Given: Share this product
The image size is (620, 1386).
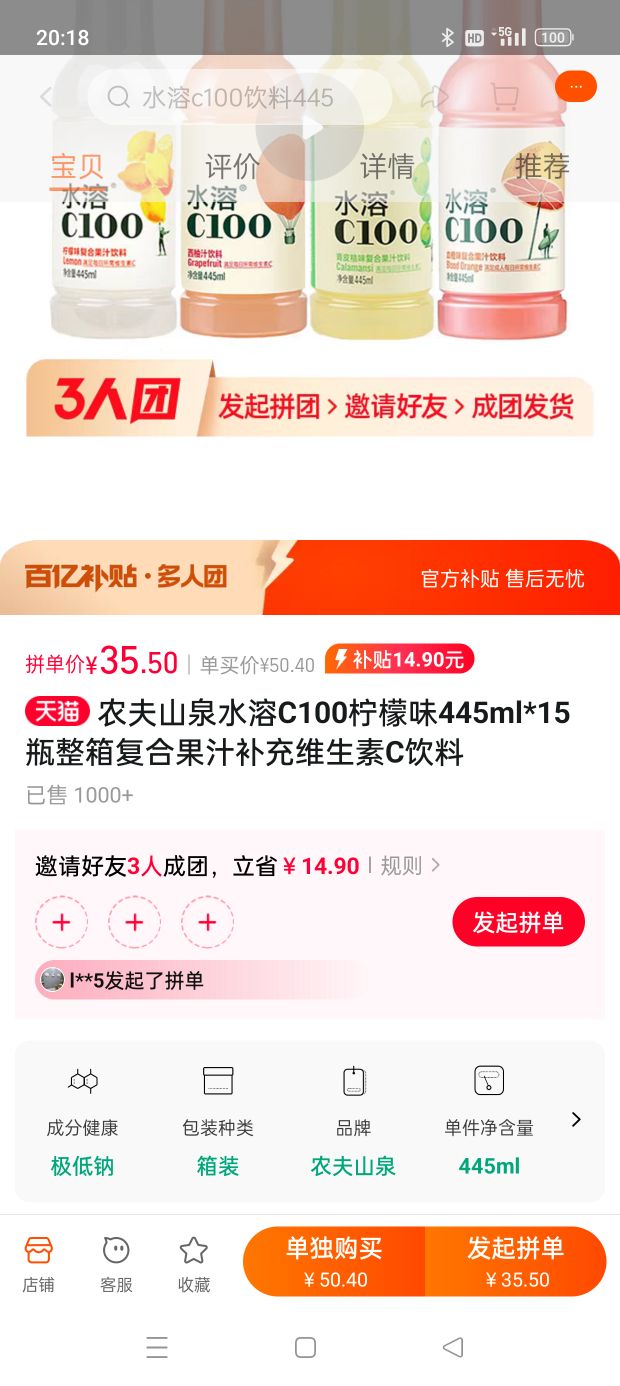Looking at the screenshot, I should point(433,97).
